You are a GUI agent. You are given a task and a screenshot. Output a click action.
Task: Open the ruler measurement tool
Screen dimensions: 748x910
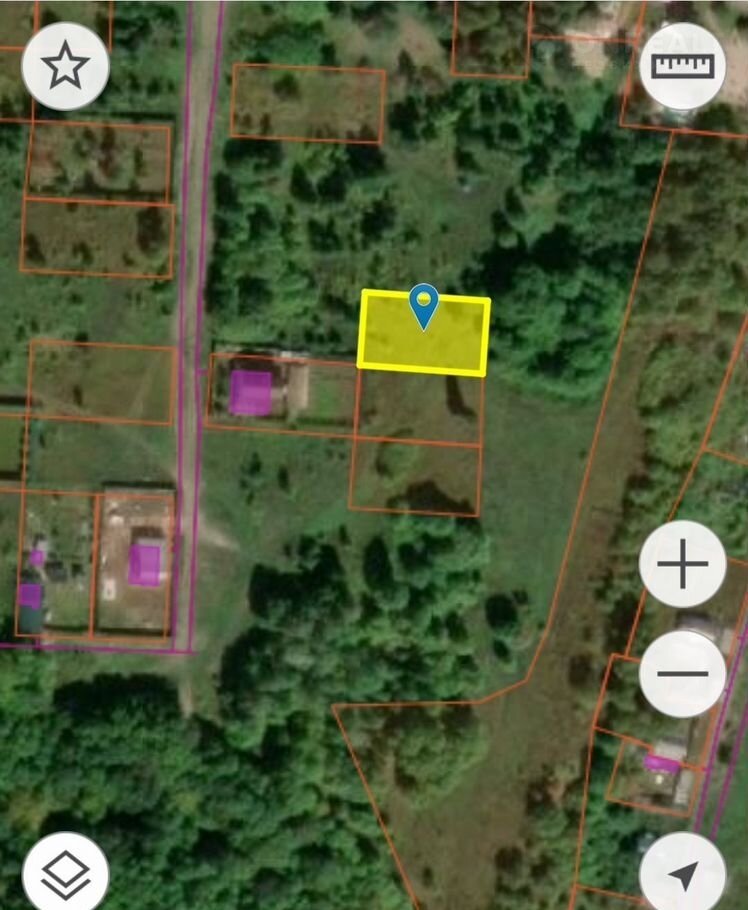tap(683, 66)
